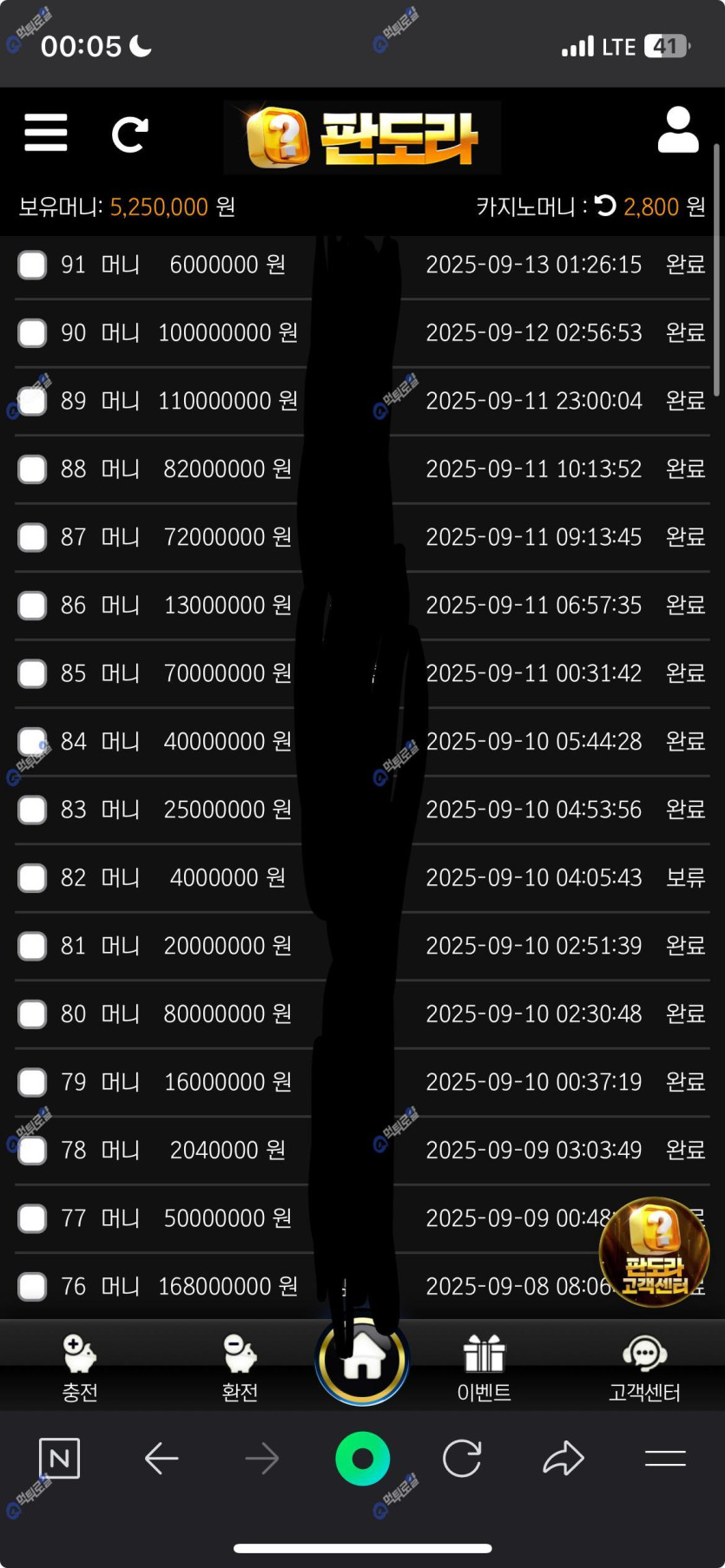Open the hamburger menu
The width and height of the screenshot is (725, 1568).
[45, 133]
